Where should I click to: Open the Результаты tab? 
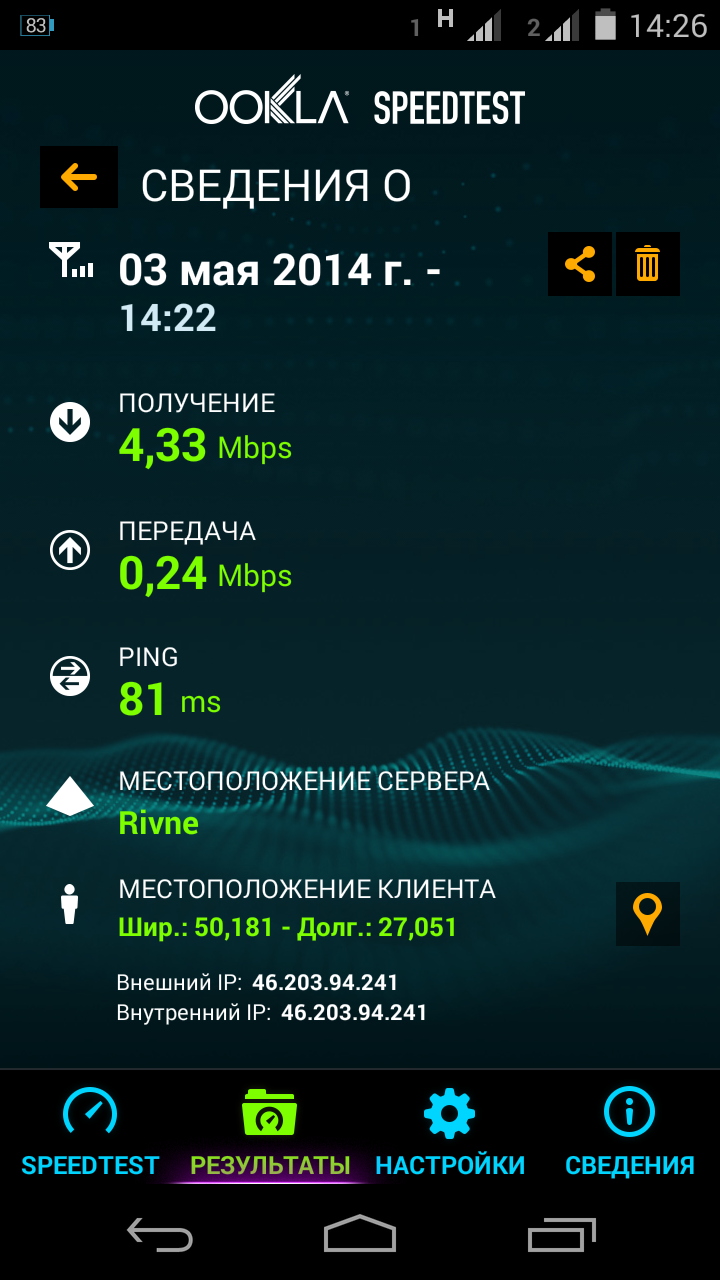click(x=270, y=1132)
